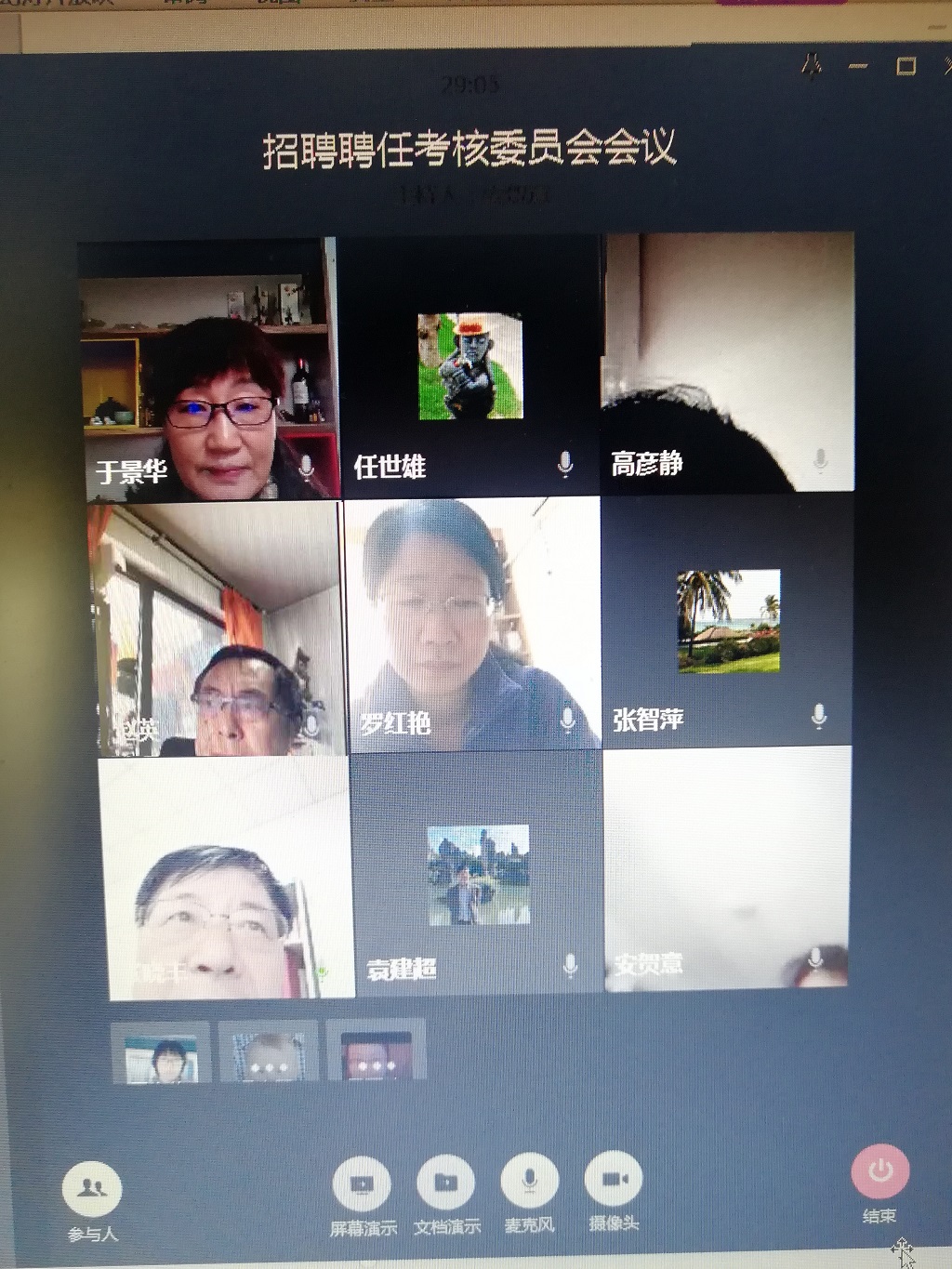Minimize the meeting window
Viewport: 952px width, 1269px height.
click(x=858, y=66)
